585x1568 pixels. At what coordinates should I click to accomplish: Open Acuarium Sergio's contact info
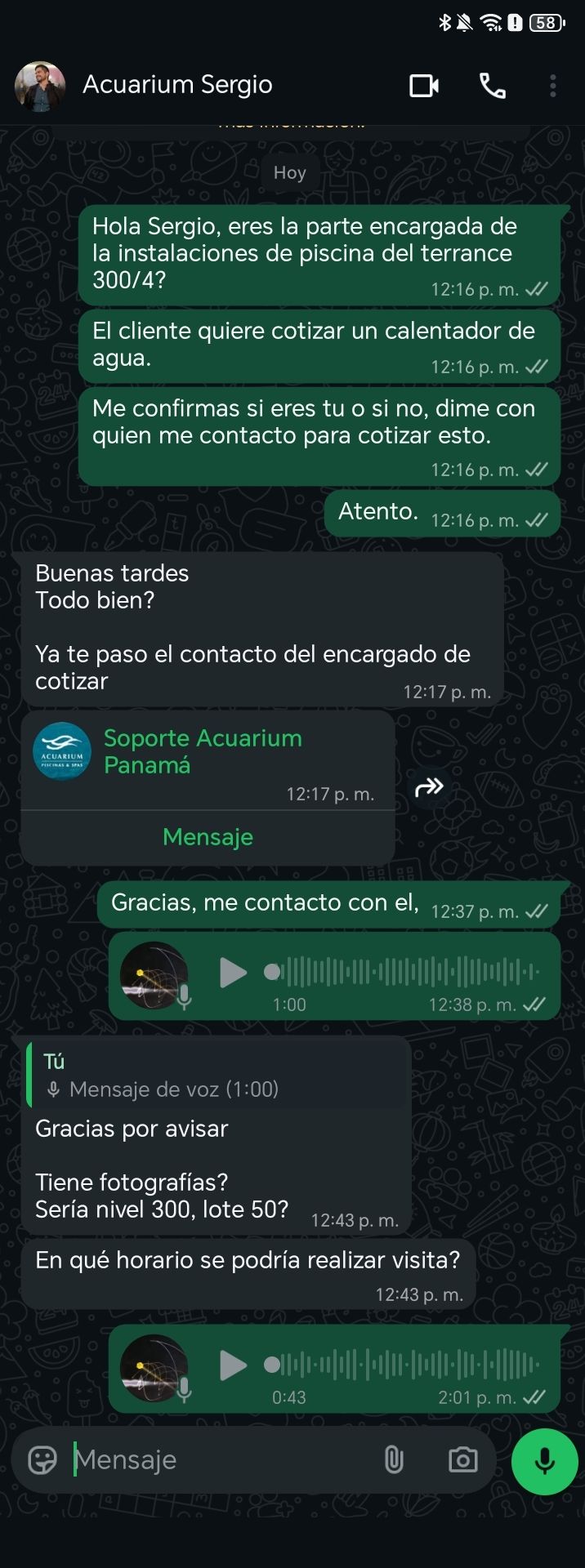(177, 85)
